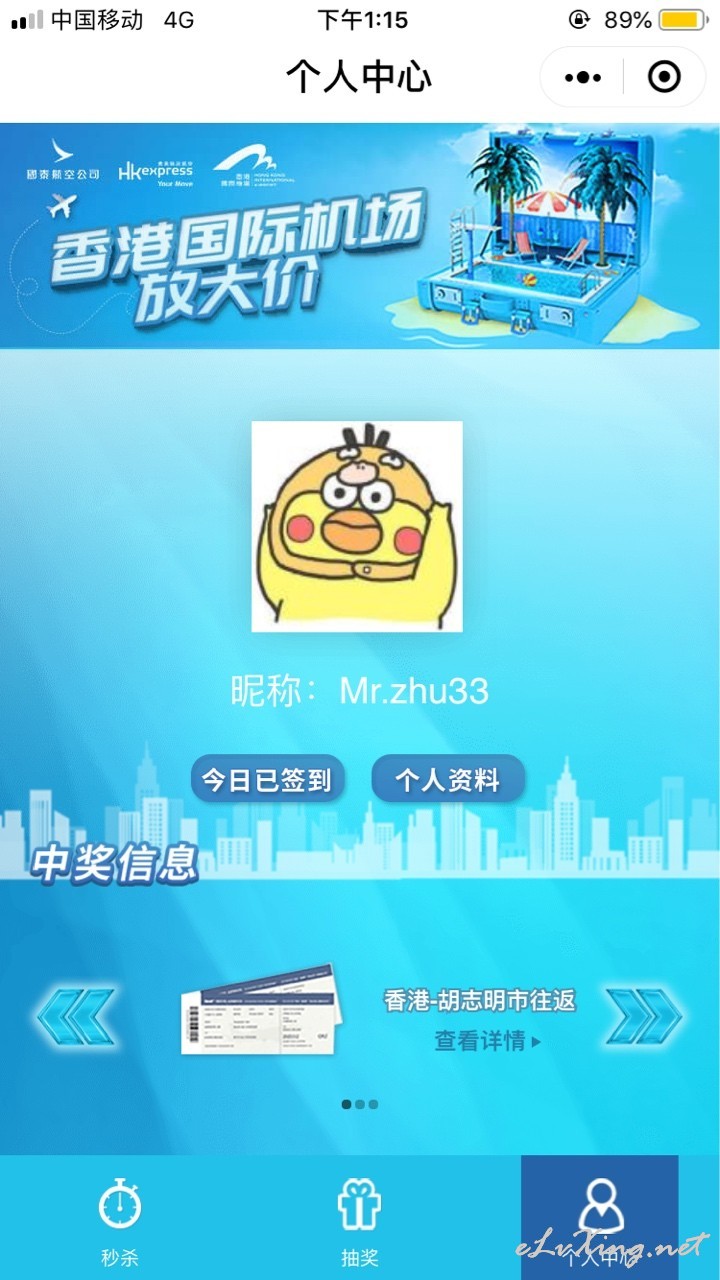Show next prize with right arrows
The image size is (720, 1280).
pyautogui.click(x=644, y=1018)
